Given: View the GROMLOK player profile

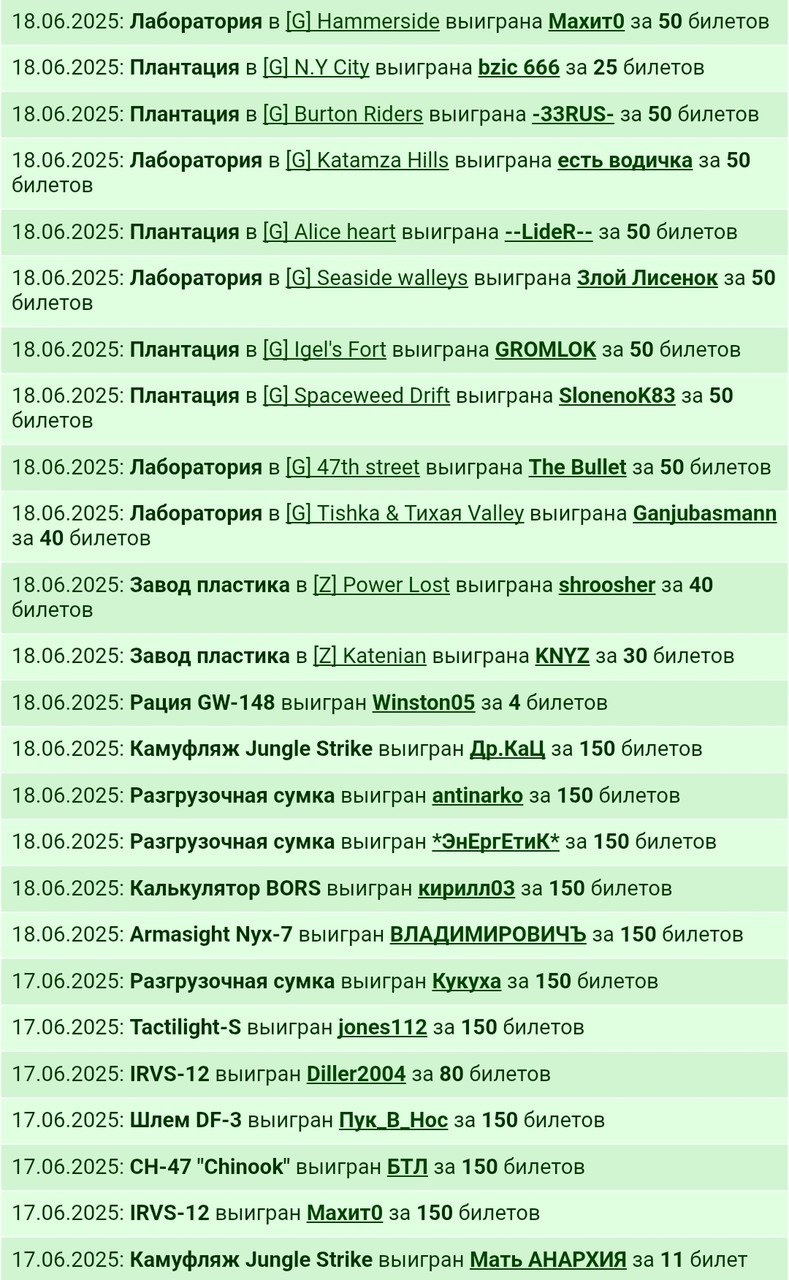Looking at the screenshot, I should pyautogui.click(x=545, y=350).
